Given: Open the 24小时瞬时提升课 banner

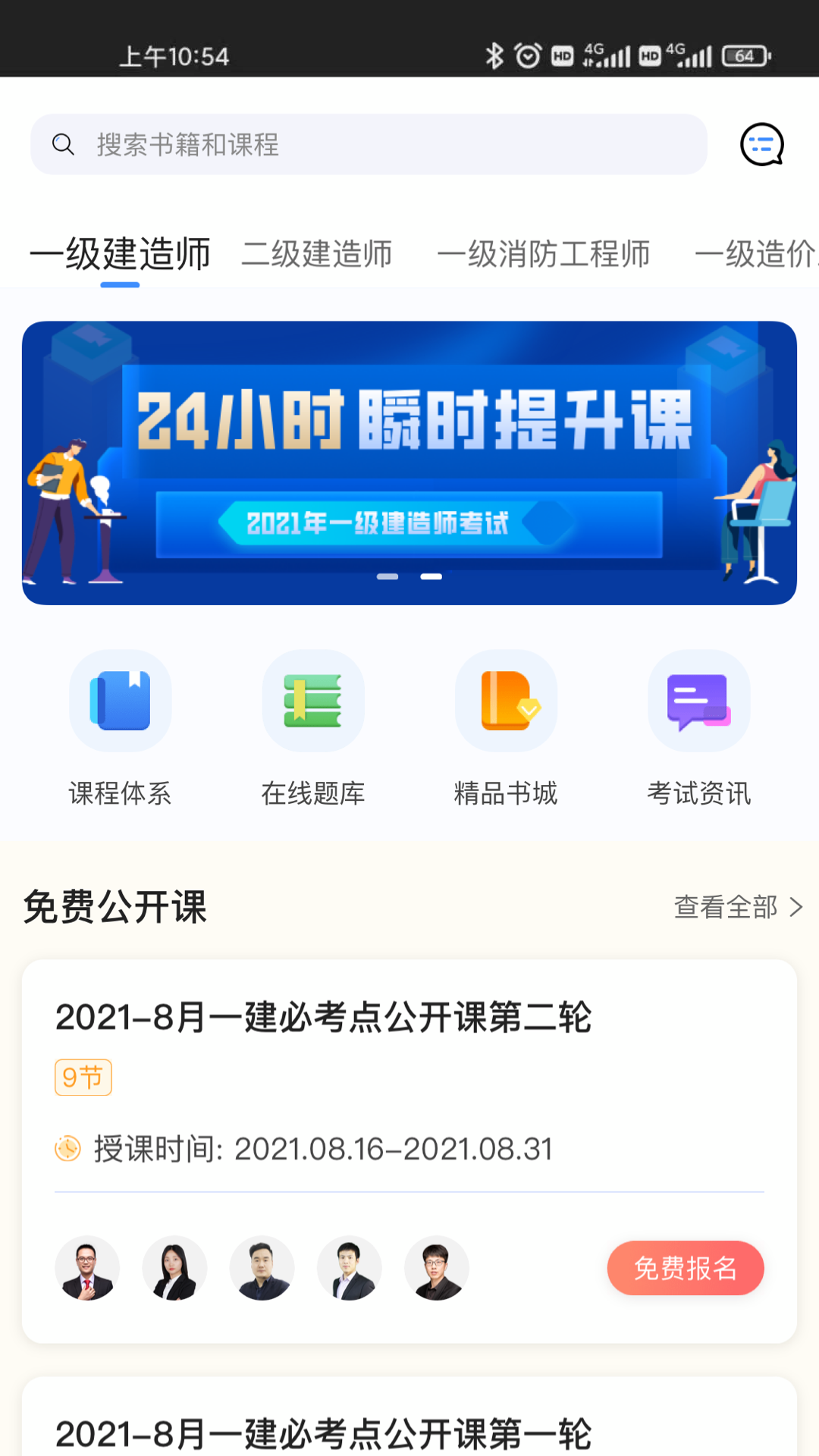Looking at the screenshot, I should [x=409, y=463].
